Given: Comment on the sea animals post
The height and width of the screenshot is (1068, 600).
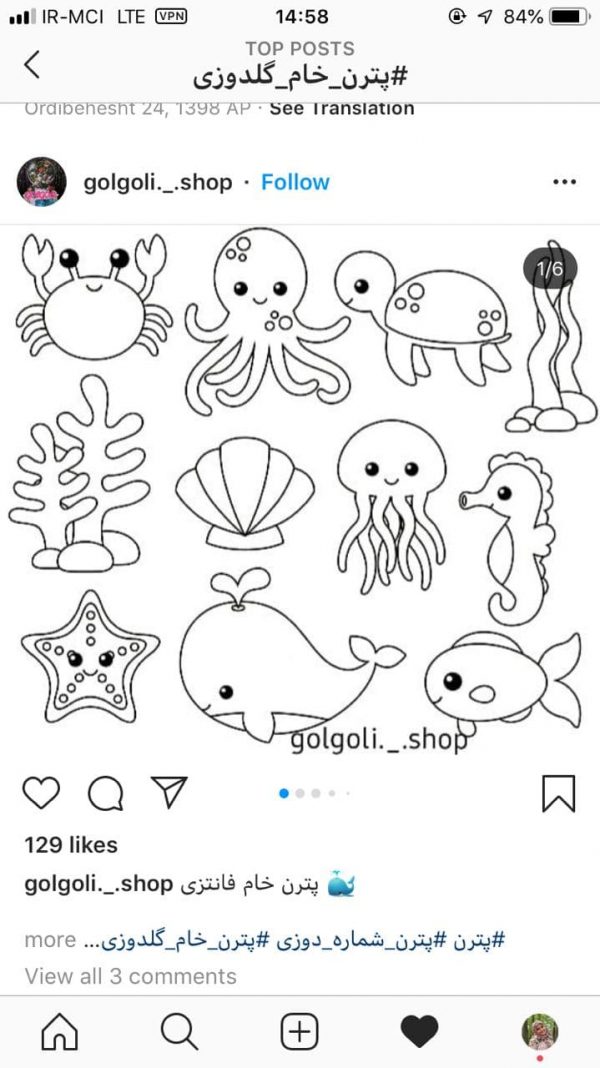Looking at the screenshot, I should (x=106, y=794).
